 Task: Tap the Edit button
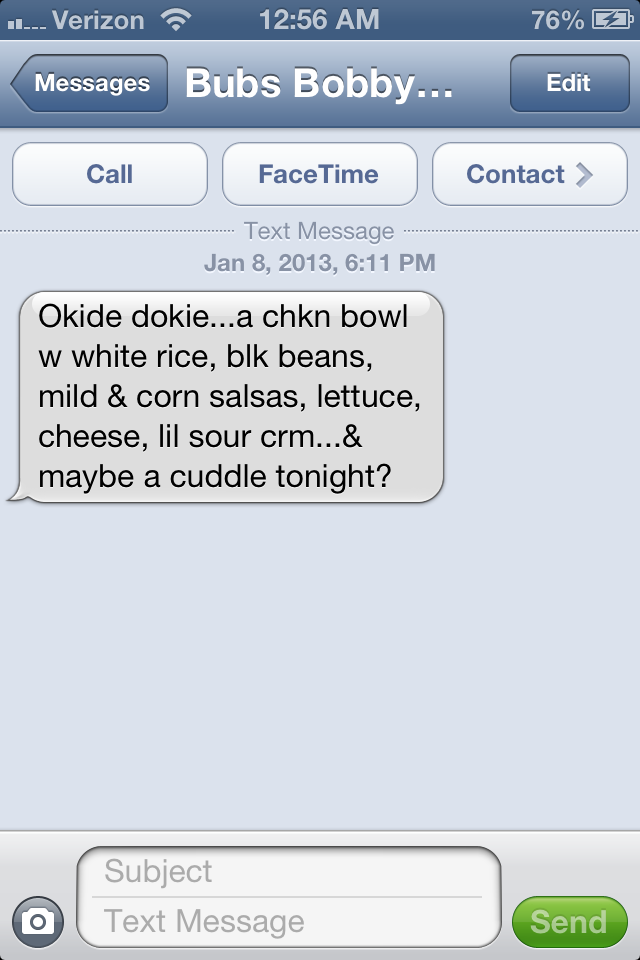pyautogui.click(x=568, y=84)
